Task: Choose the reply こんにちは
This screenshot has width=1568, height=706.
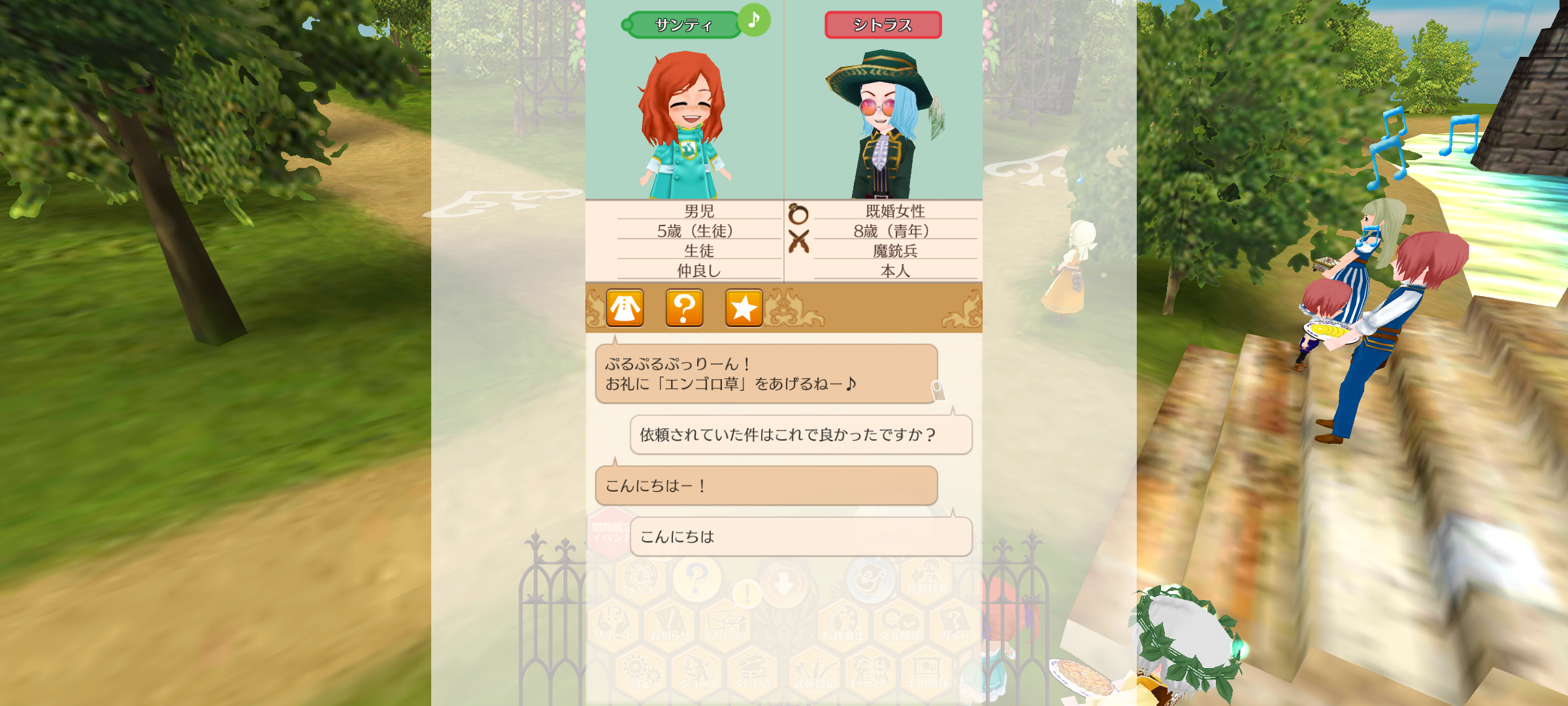Action: [x=800, y=537]
